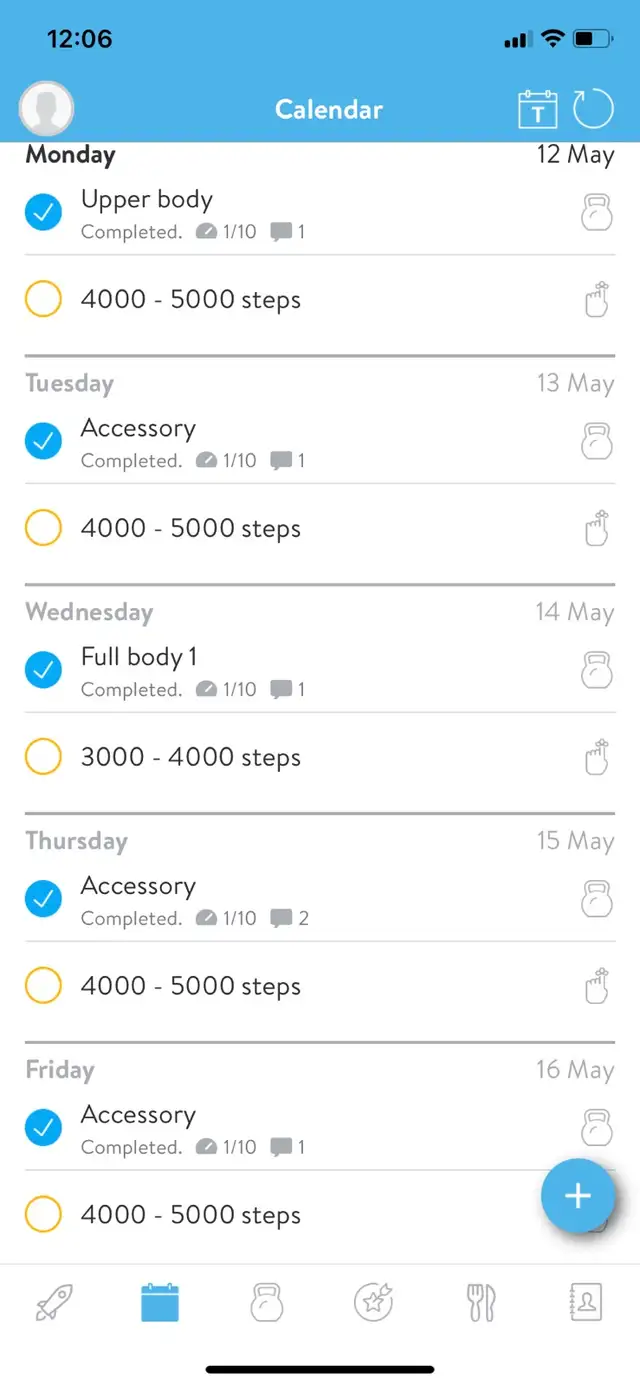Complete the 3000 - 4000 steps habit
This screenshot has width=640, height=1386.
pyautogui.click(x=43, y=757)
